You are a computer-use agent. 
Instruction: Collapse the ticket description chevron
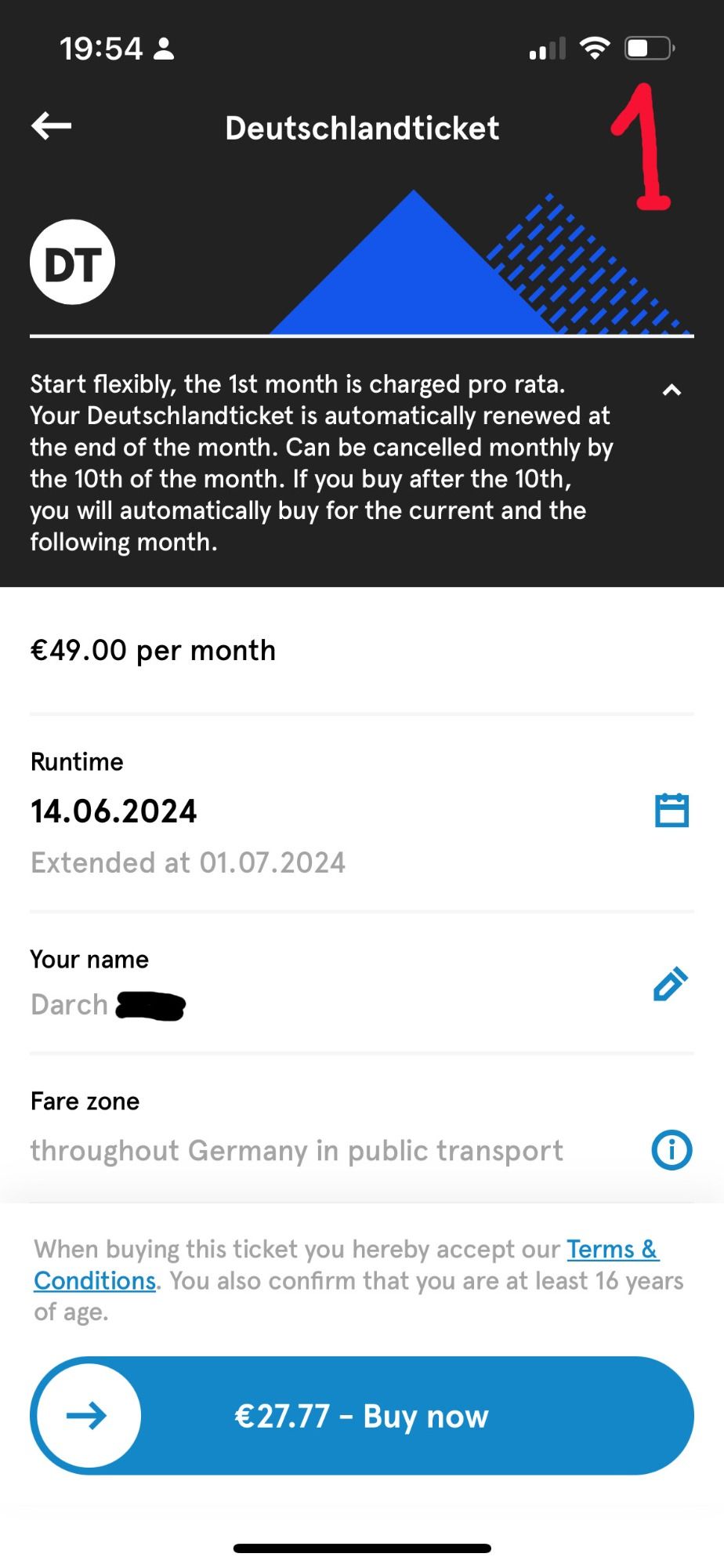click(x=672, y=390)
